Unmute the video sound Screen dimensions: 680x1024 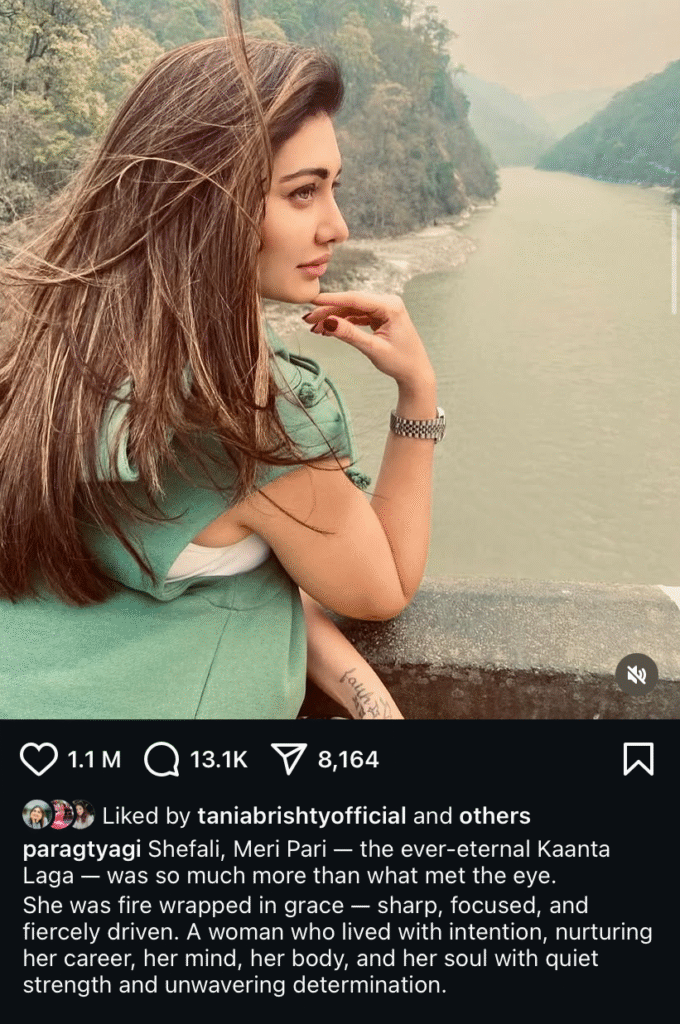coord(636,675)
